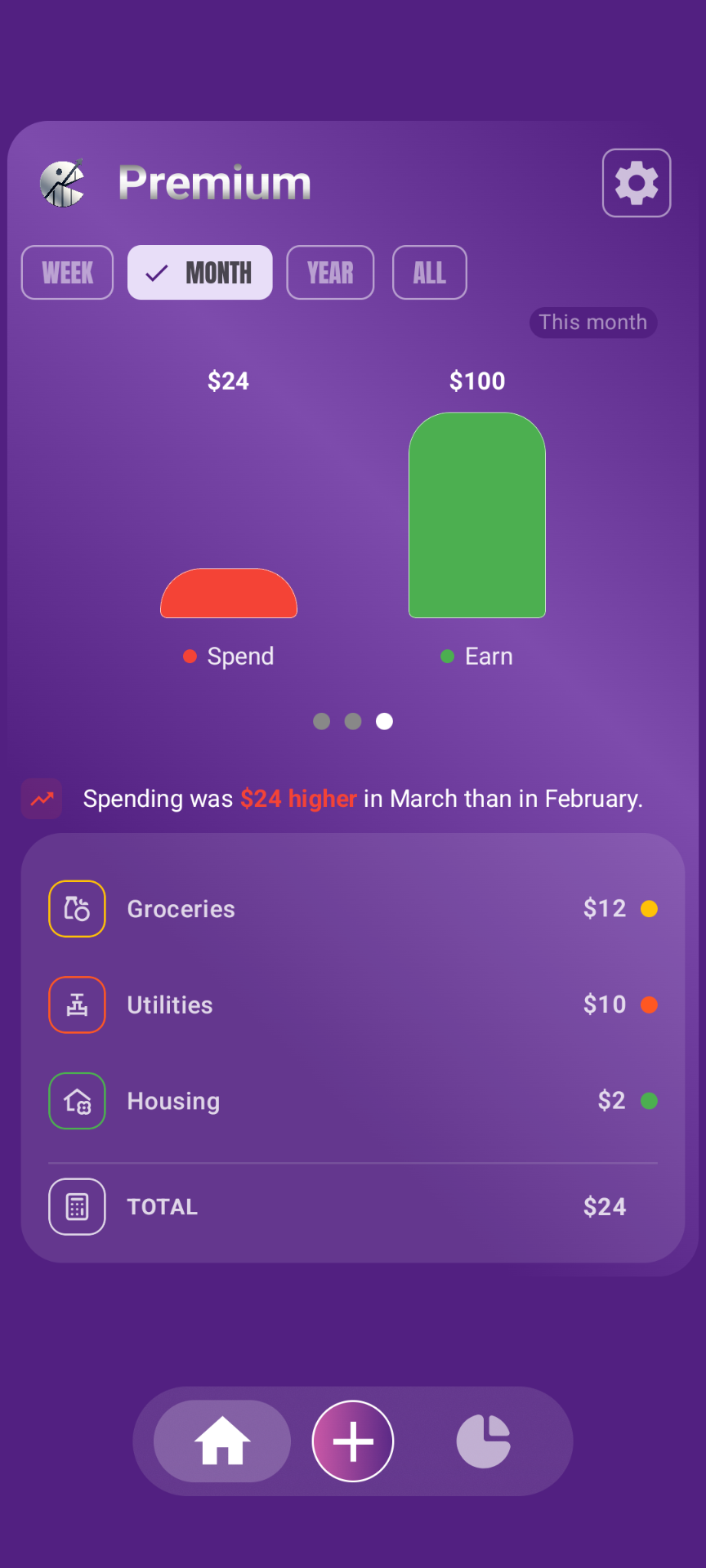
Task: Click the yellow dot beside Groceries
Action: 650,908
